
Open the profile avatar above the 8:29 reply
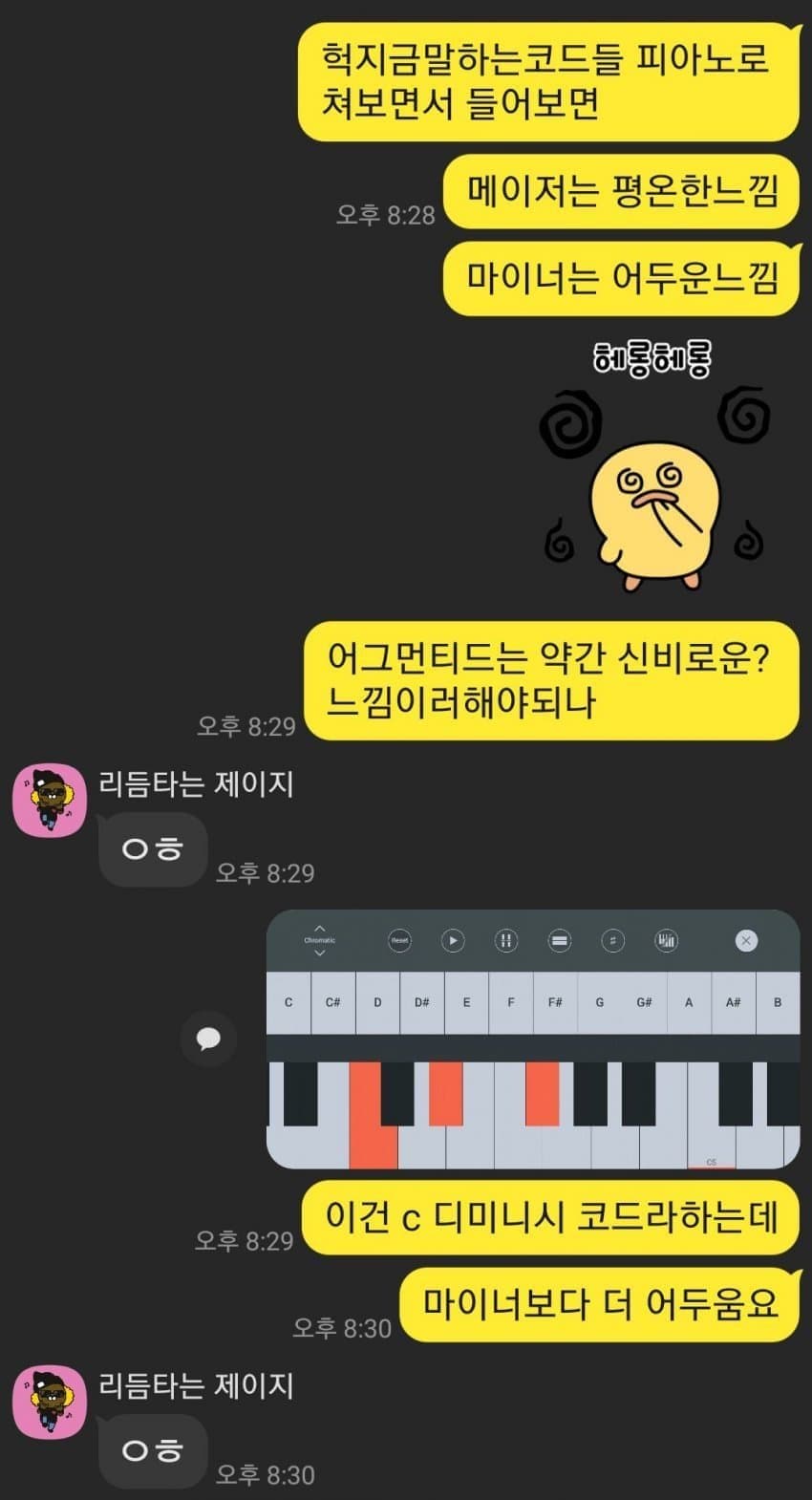click(x=50, y=800)
